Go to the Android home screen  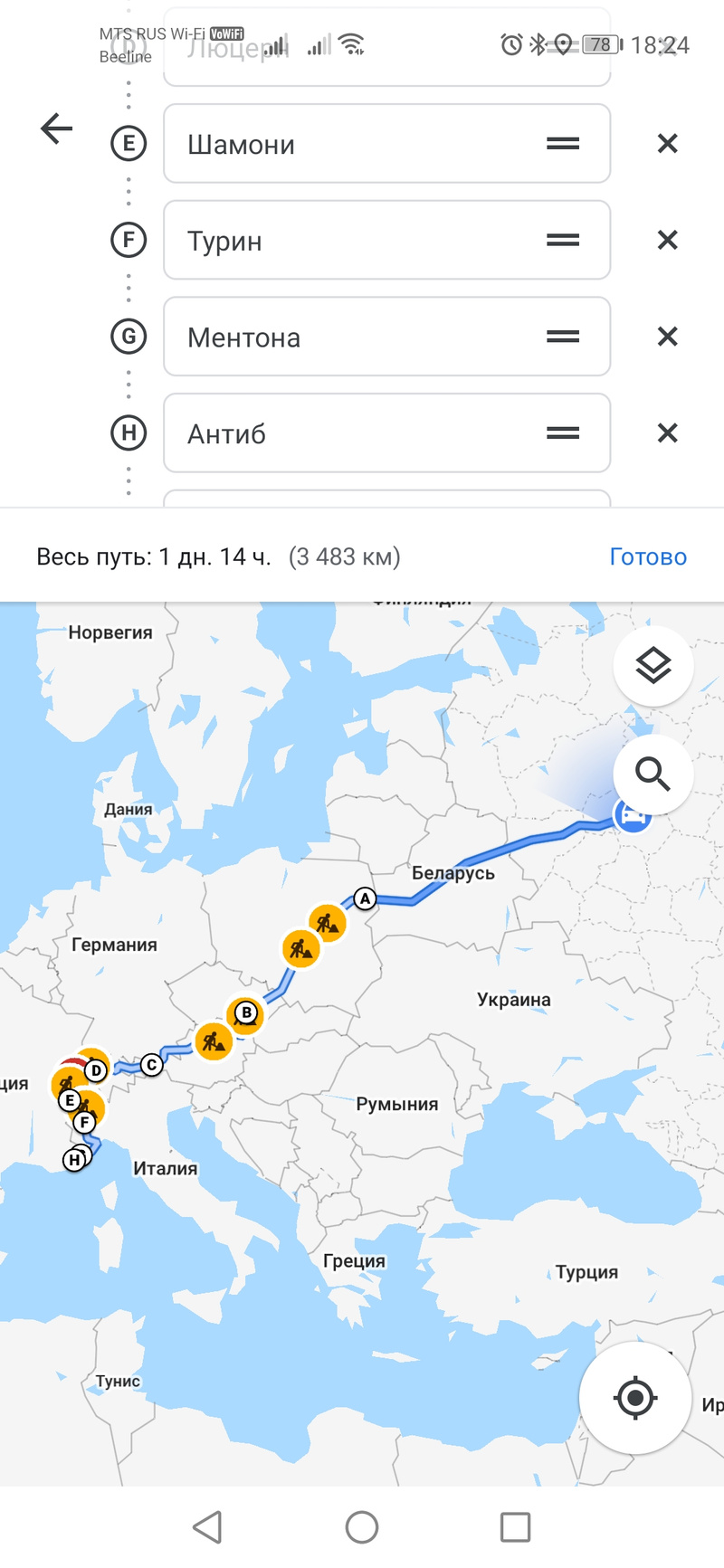point(362,1527)
